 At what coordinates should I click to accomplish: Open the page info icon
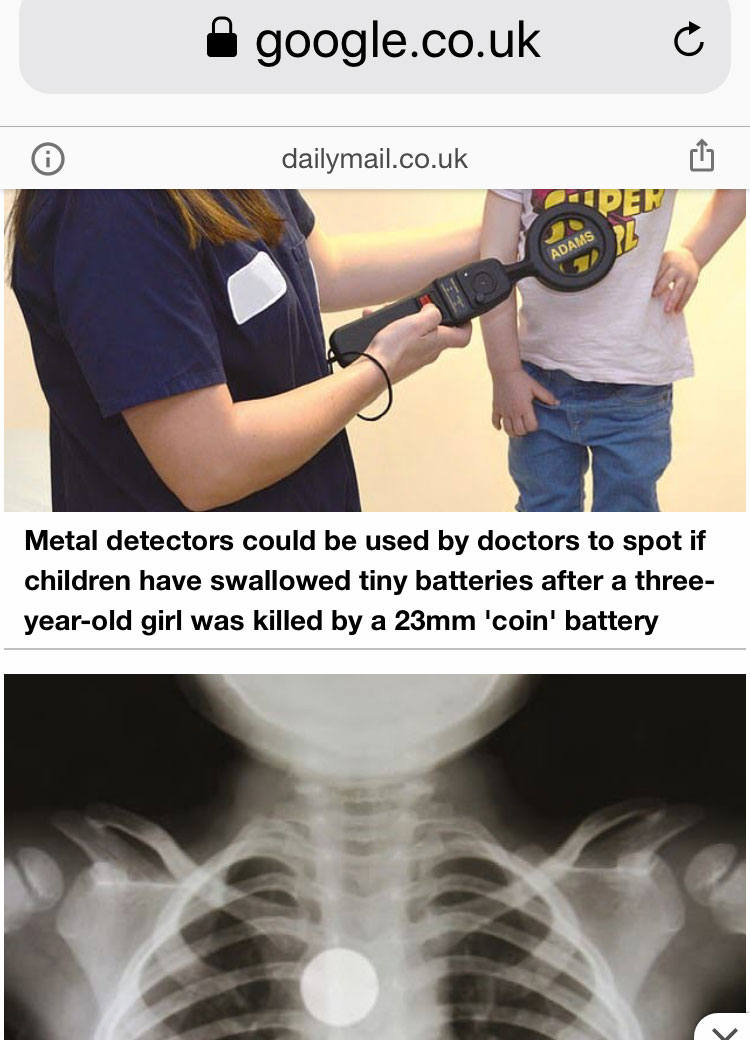click(x=48, y=159)
